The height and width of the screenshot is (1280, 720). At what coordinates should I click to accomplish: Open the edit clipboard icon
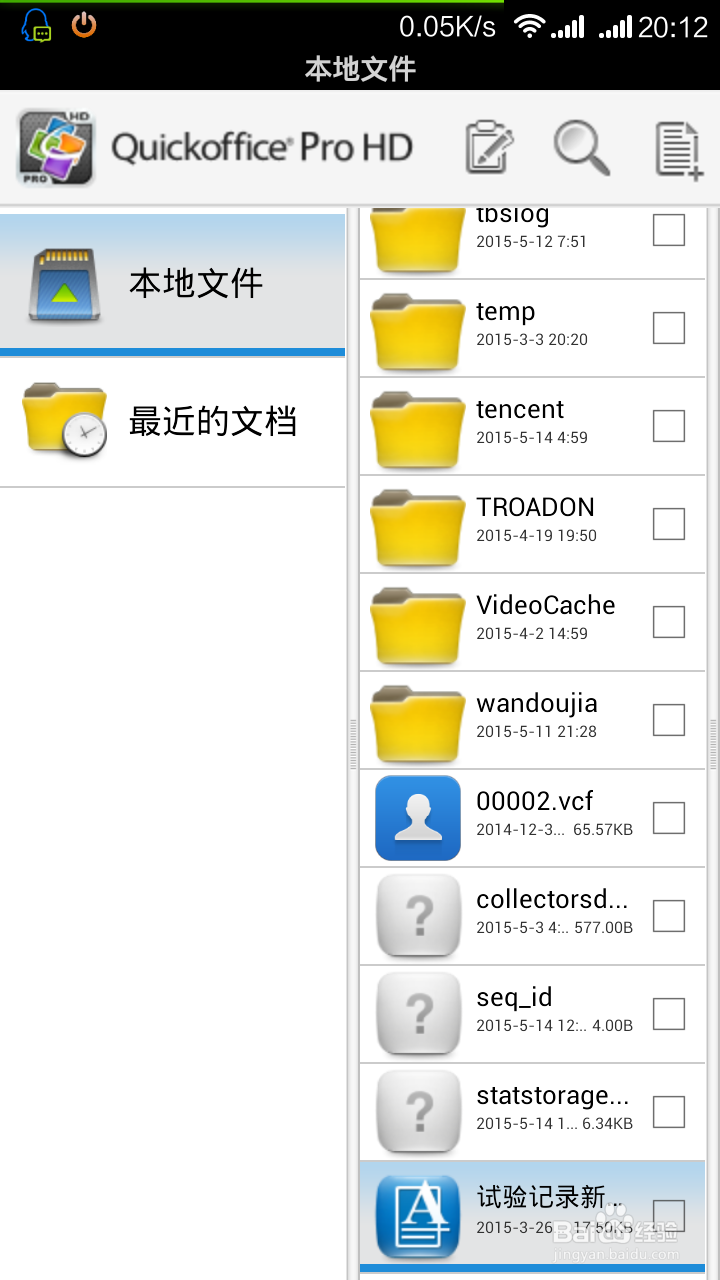tap(490, 148)
